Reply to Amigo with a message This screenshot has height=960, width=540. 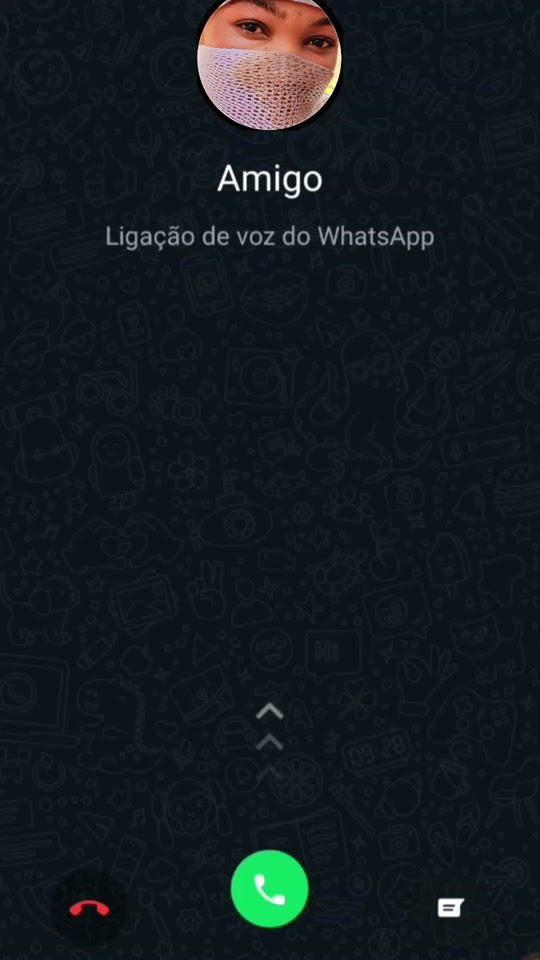pos(450,908)
